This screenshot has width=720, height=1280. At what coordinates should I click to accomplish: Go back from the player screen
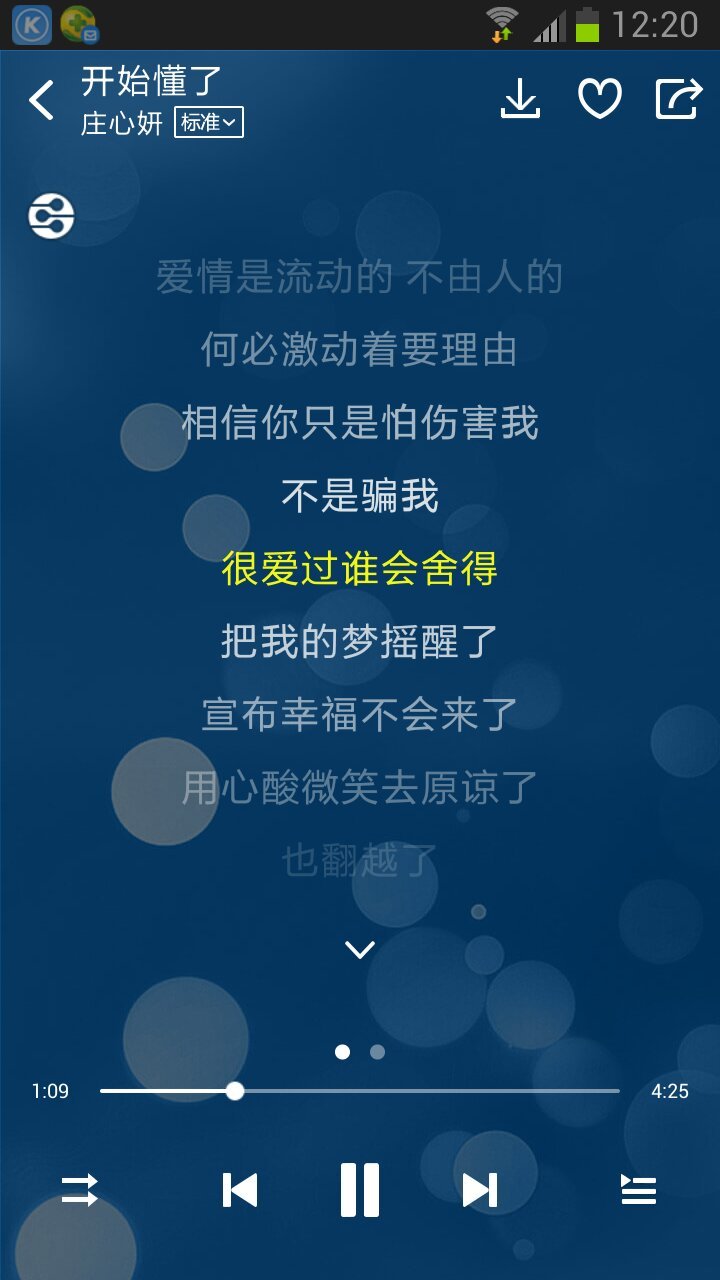tap(42, 100)
